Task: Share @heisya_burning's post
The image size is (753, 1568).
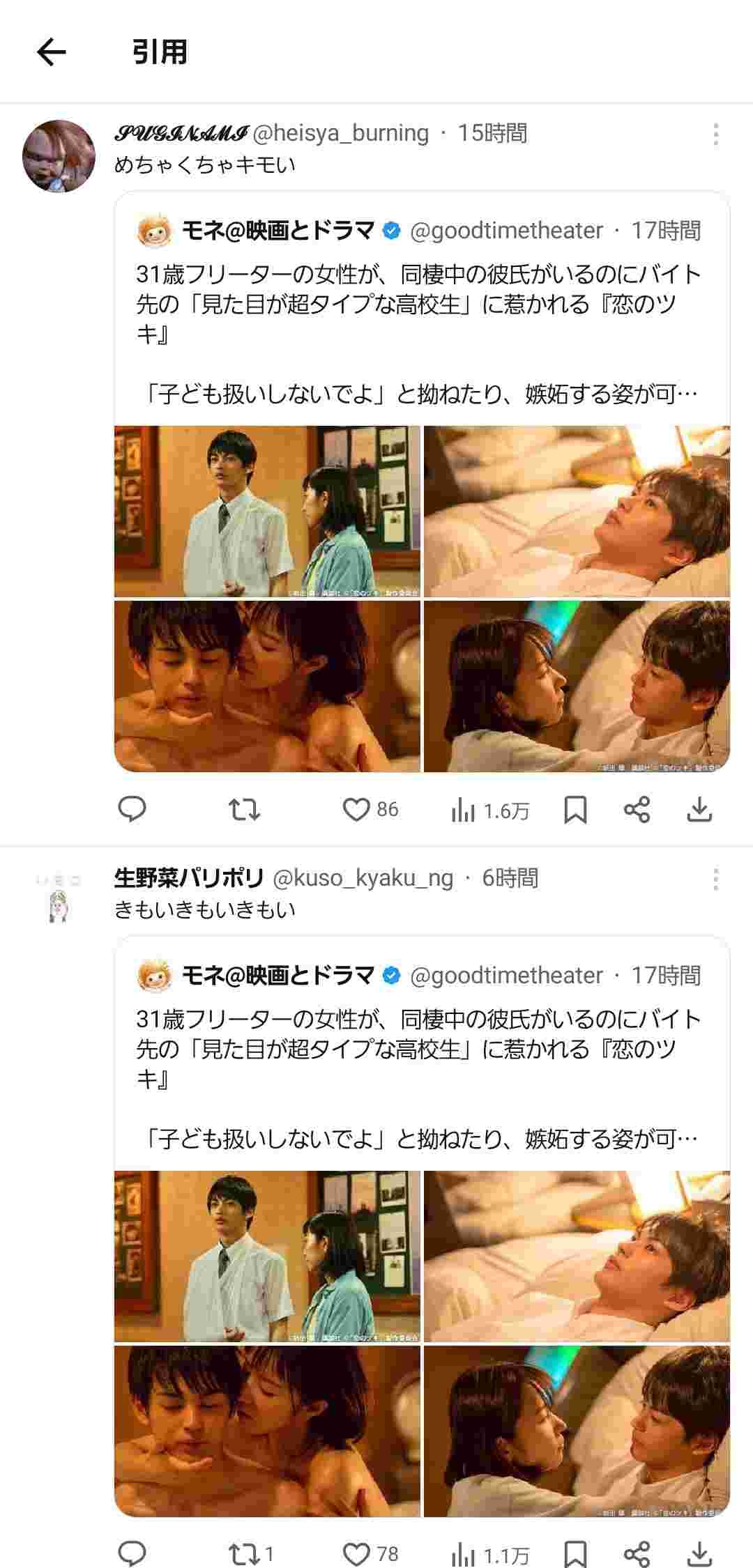Action: [637, 810]
